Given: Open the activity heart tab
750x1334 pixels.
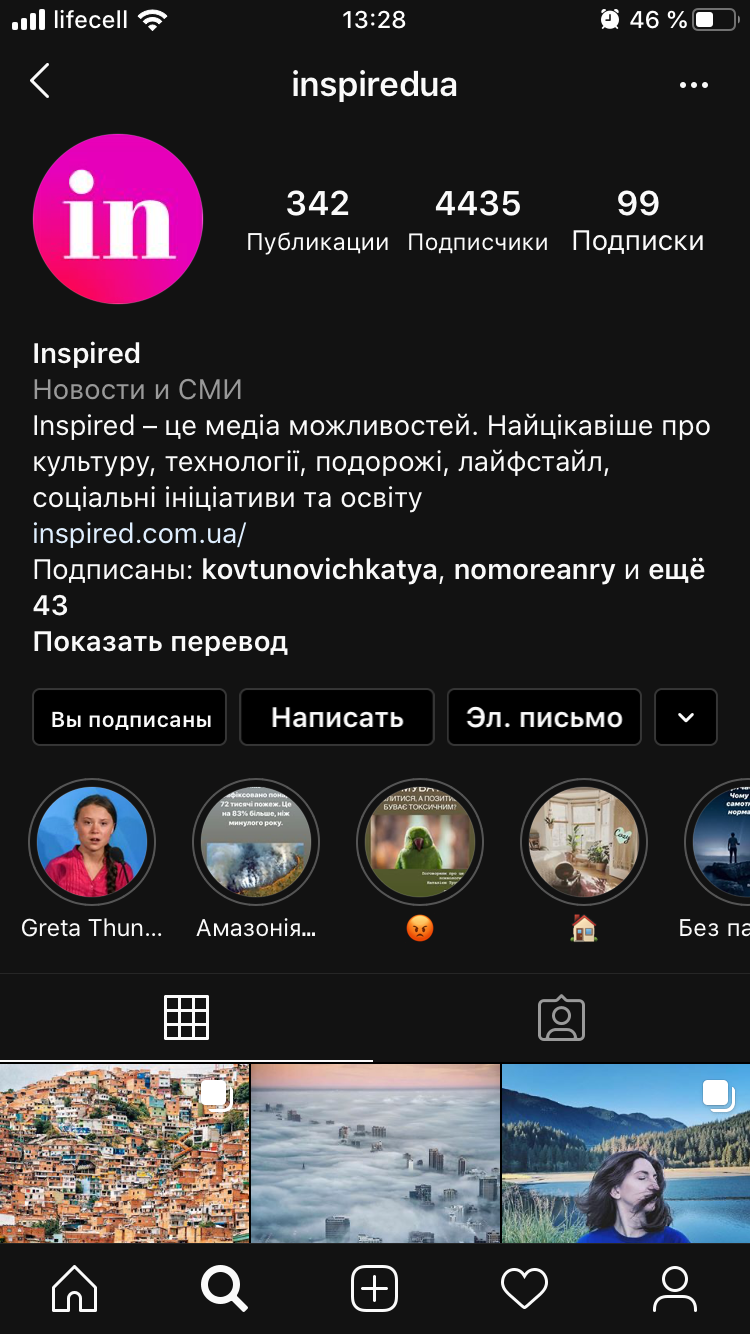Looking at the screenshot, I should 525,1288.
